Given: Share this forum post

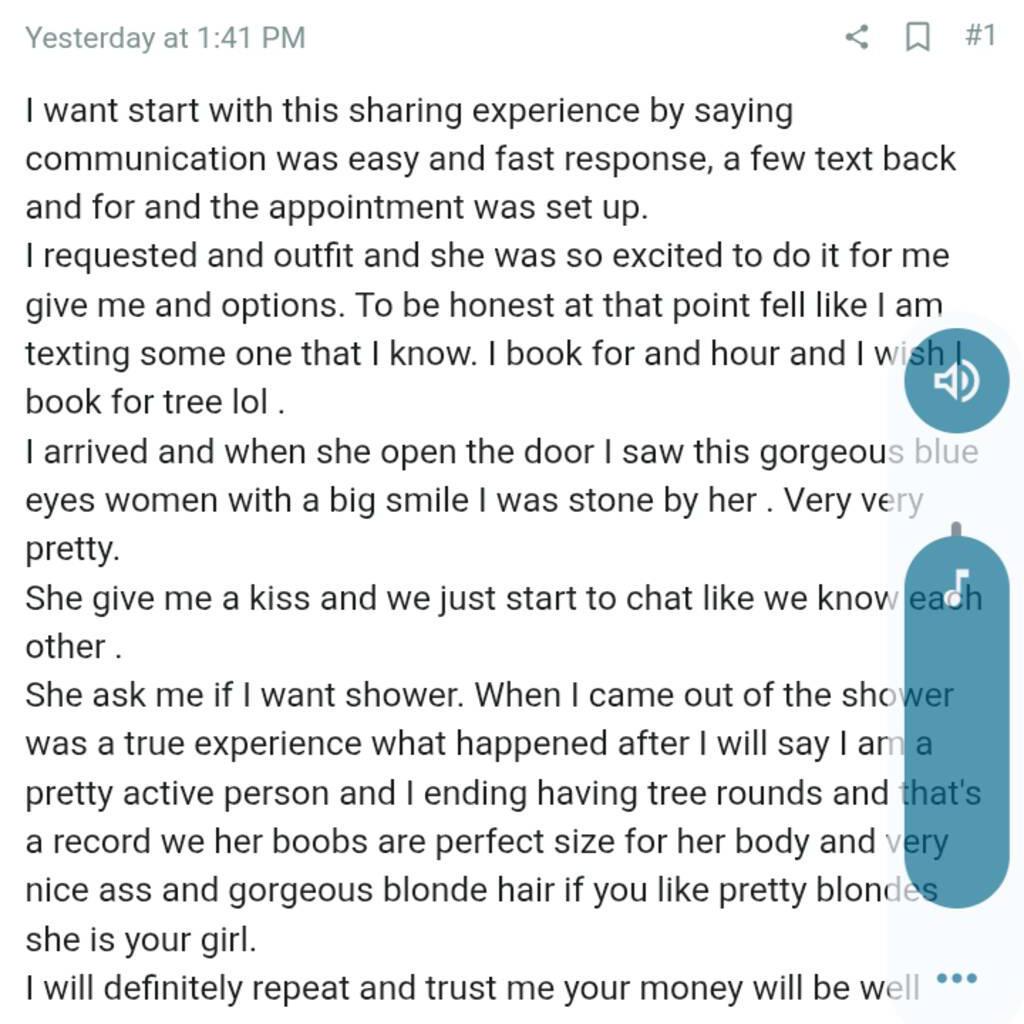Looking at the screenshot, I should pos(856,37).
